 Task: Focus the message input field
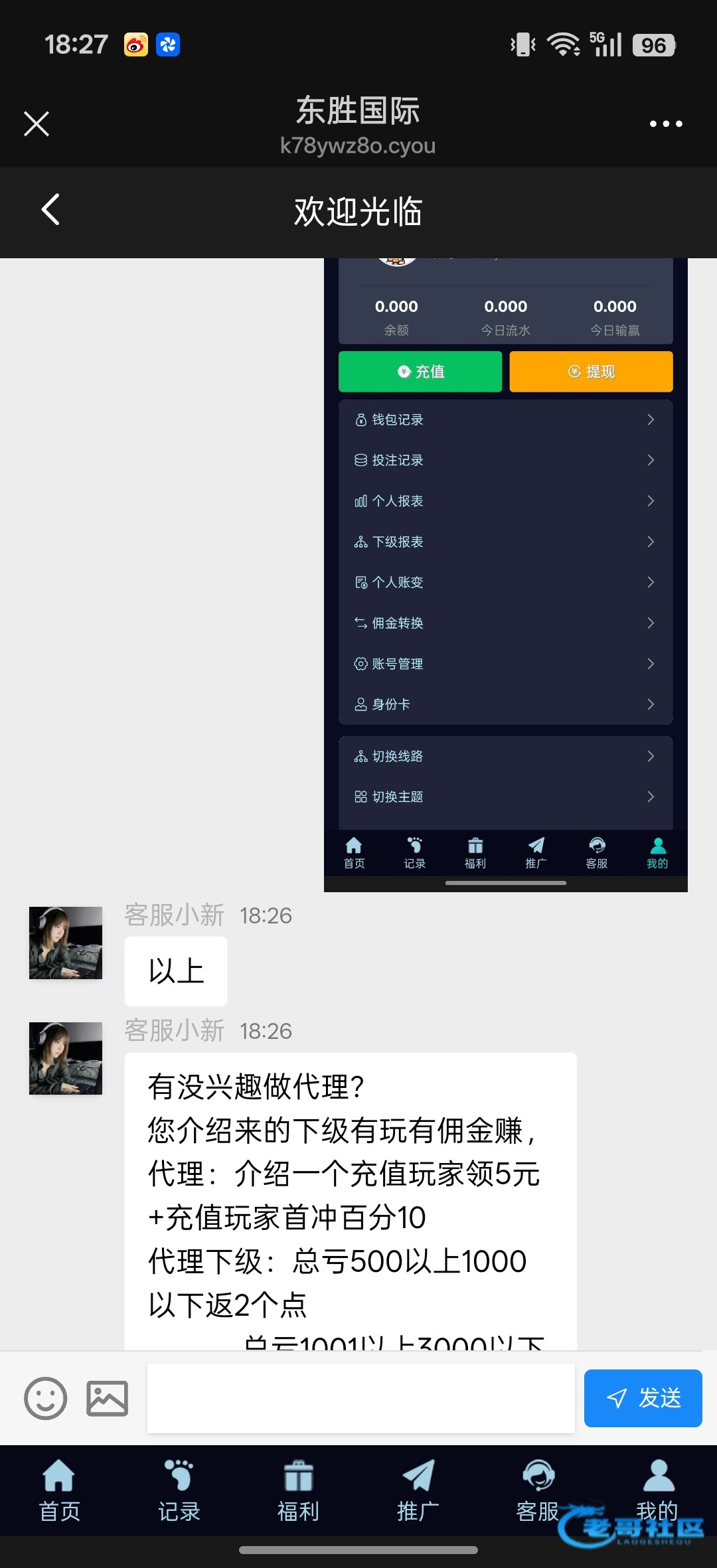click(360, 1397)
